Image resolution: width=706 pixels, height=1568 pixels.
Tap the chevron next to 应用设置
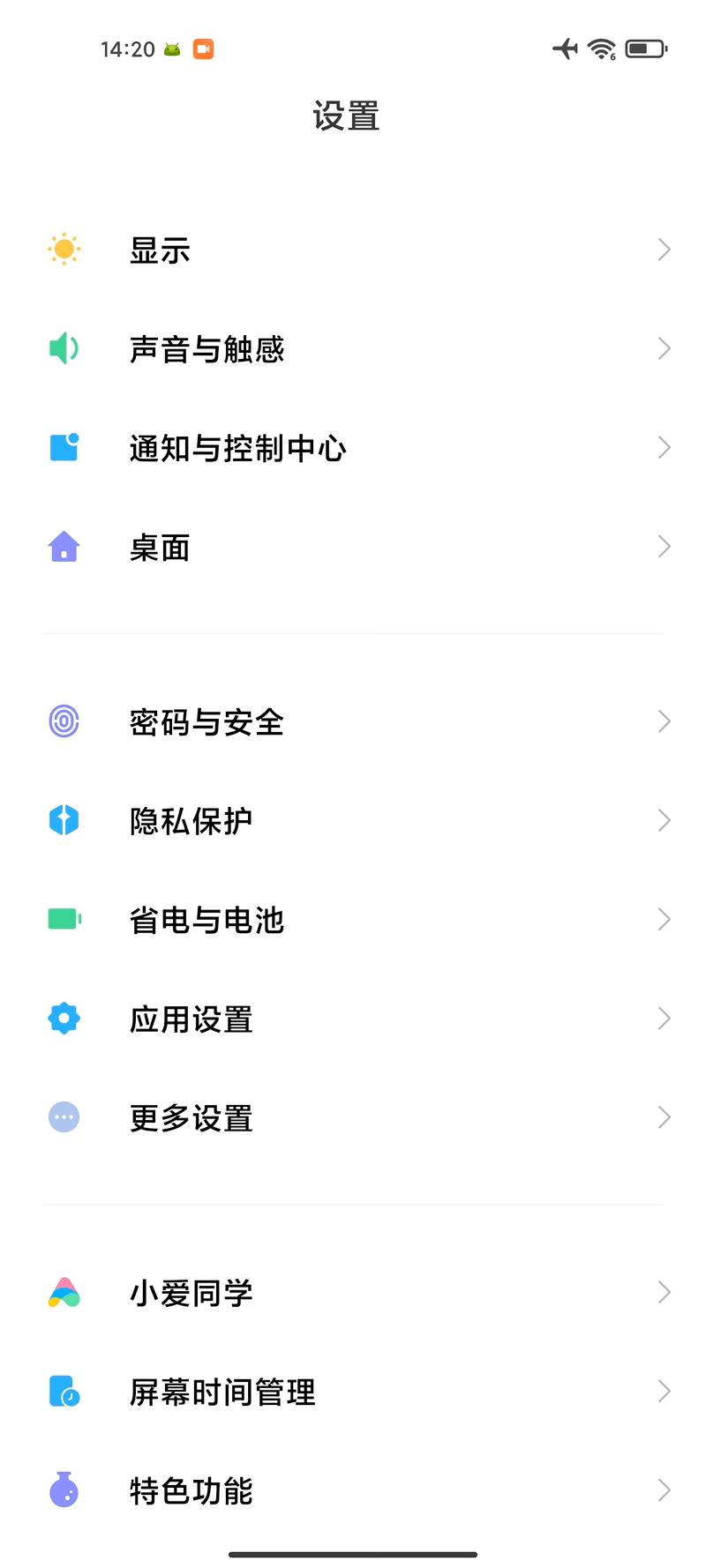coord(665,1018)
